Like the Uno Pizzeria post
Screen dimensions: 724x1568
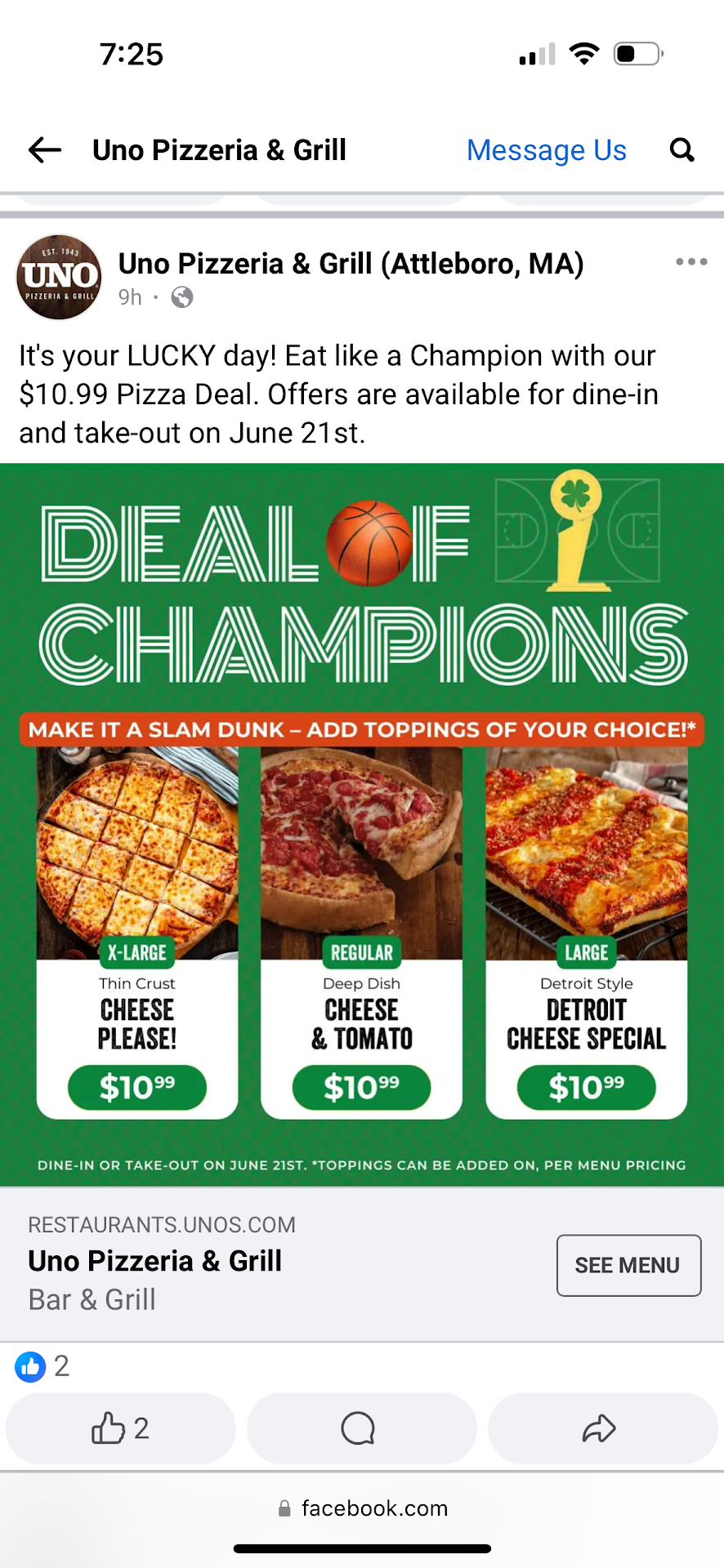click(120, 1428)
